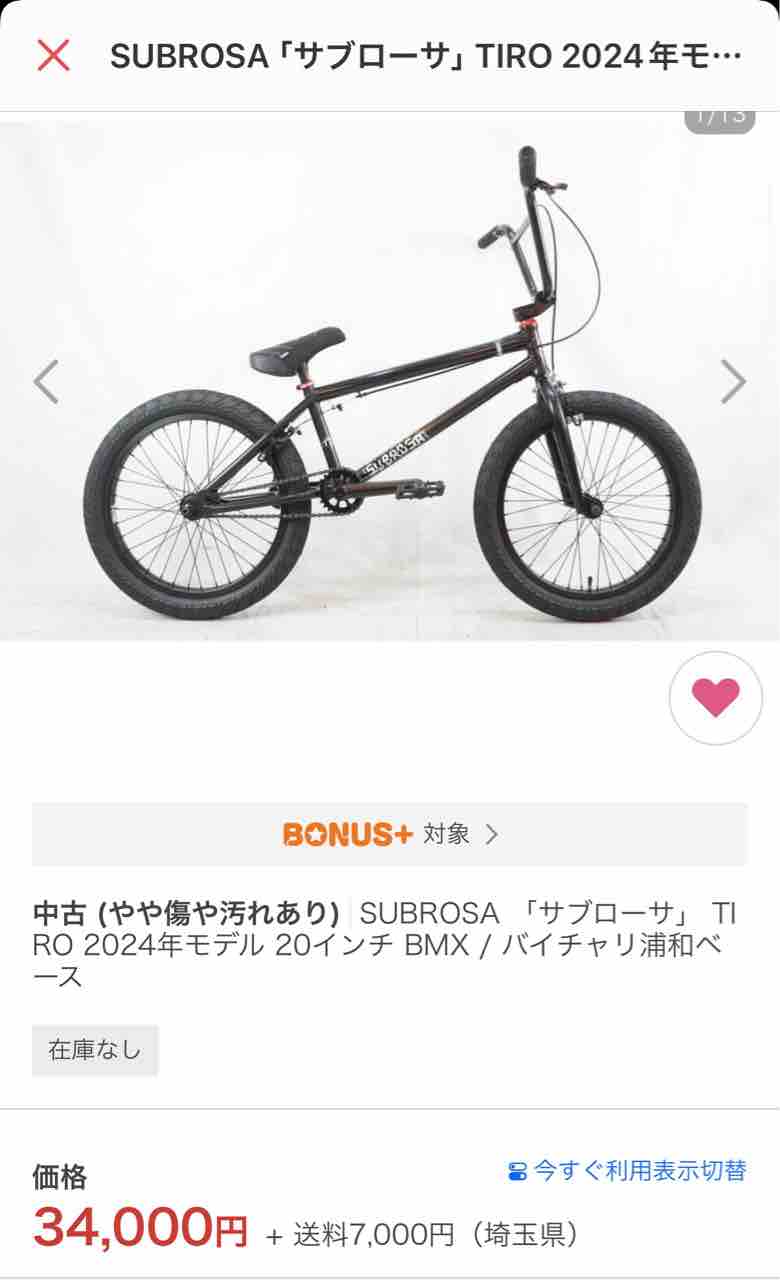
Task: Tap the BMX bicycle product photo
Action: click(x=390, y=380)
